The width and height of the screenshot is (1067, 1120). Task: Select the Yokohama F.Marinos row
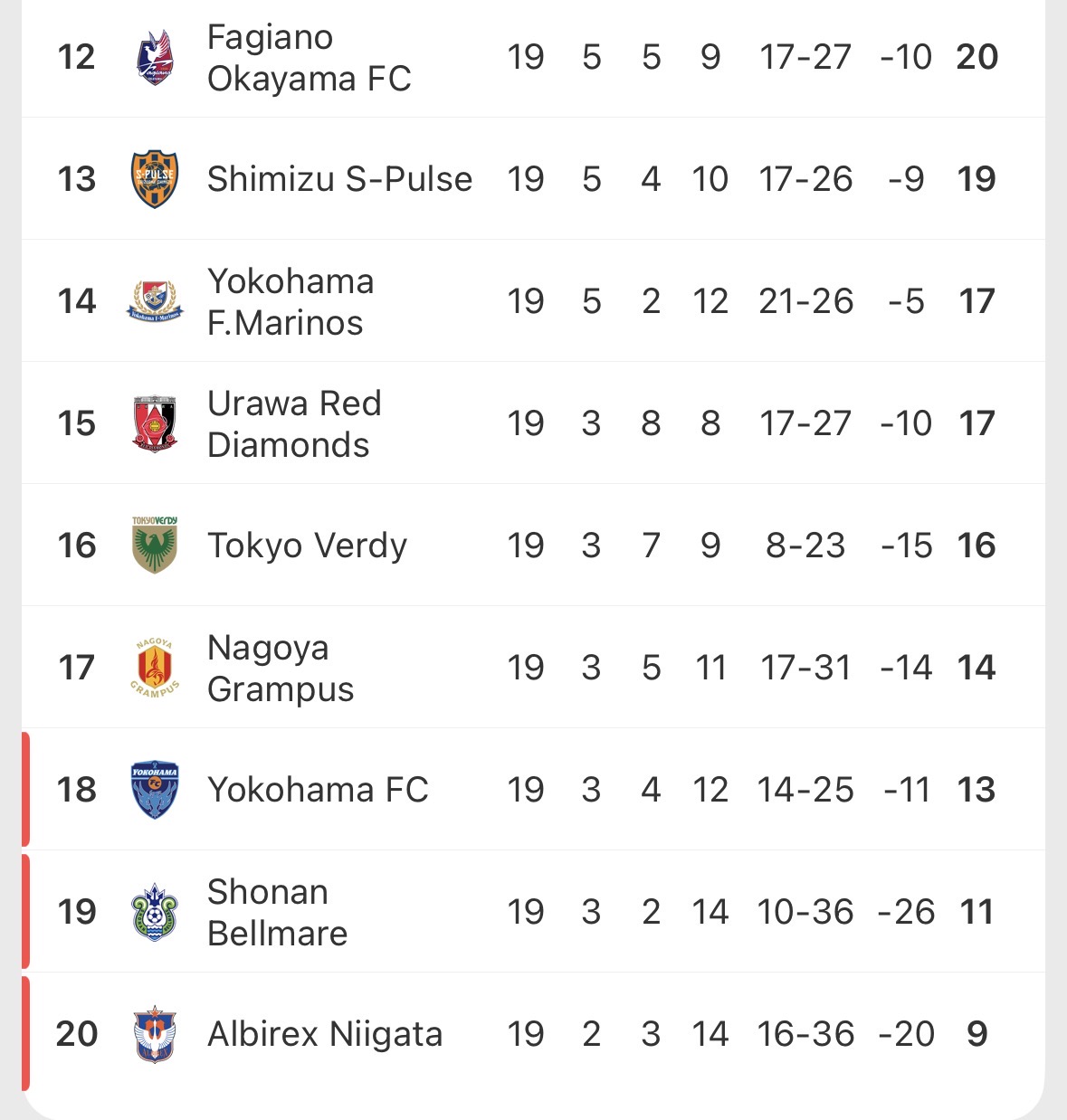coord(290,301)
